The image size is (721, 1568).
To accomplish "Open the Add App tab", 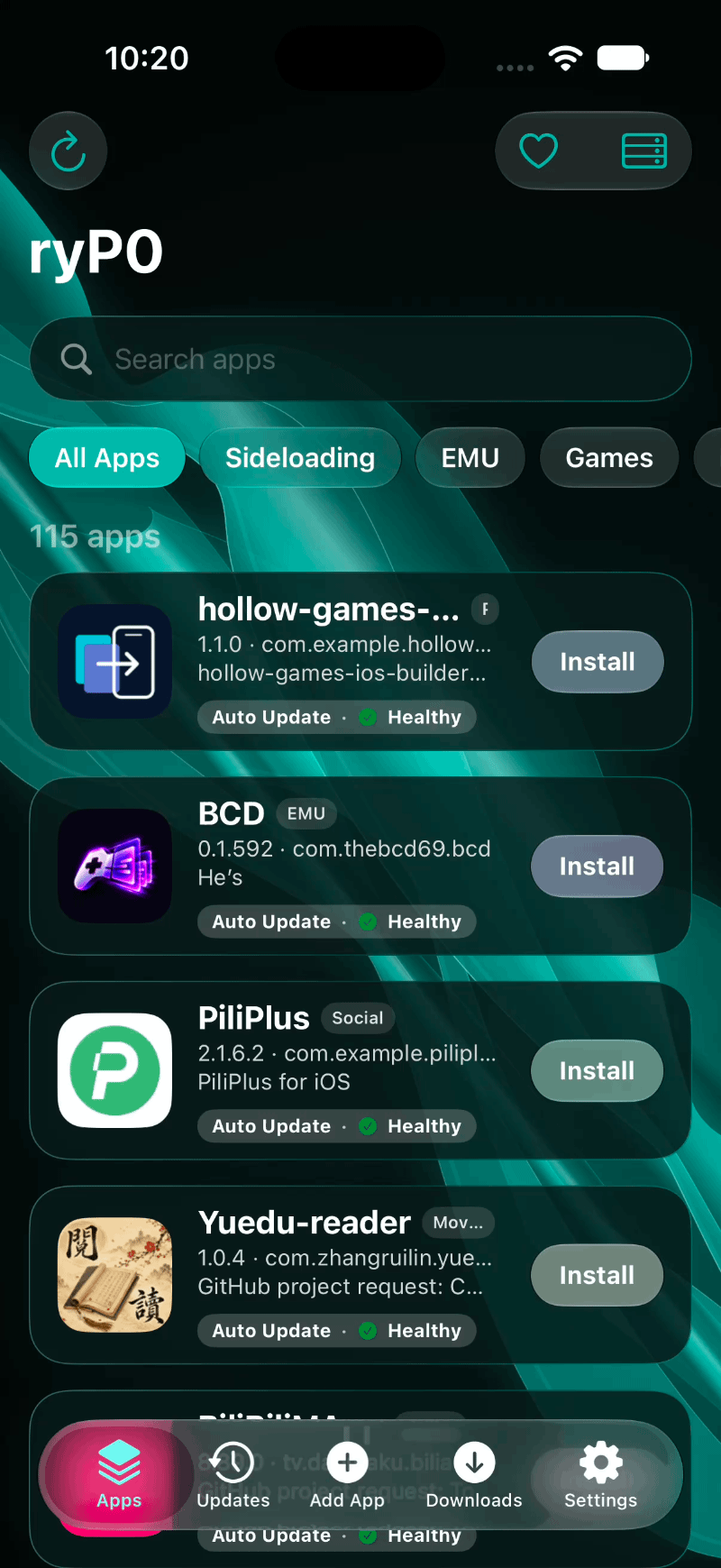I will (347, 1476).
